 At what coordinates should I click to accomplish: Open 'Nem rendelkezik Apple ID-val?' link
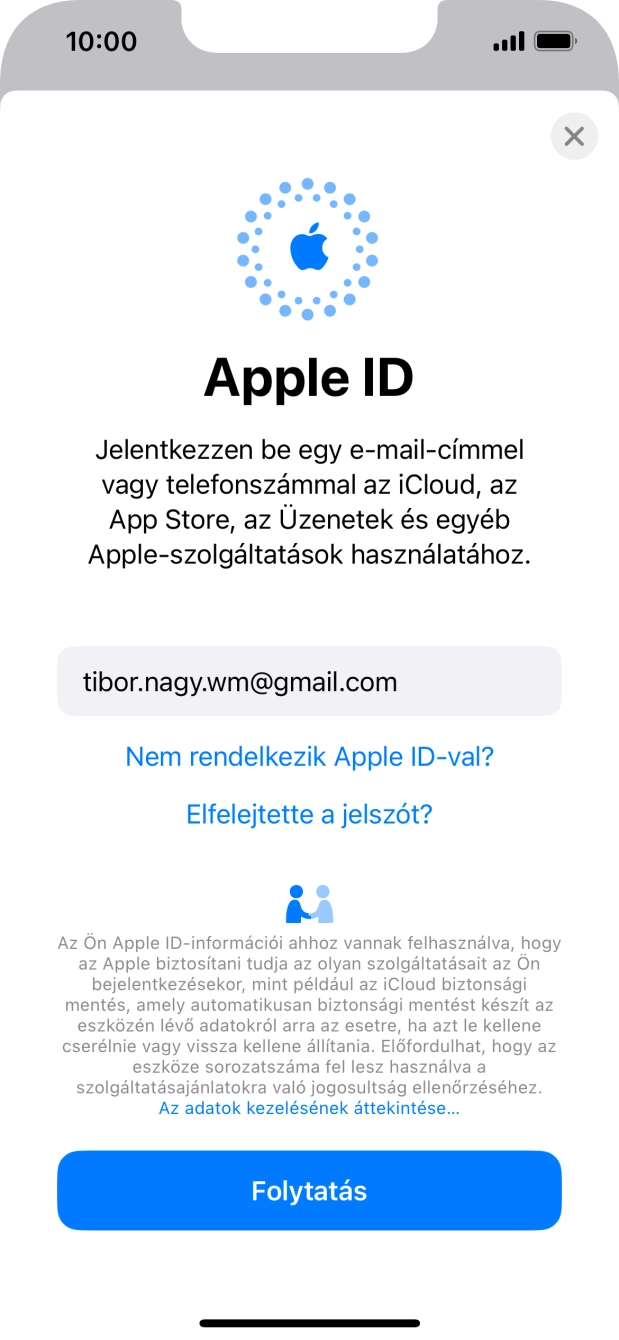tap(309, 756)
